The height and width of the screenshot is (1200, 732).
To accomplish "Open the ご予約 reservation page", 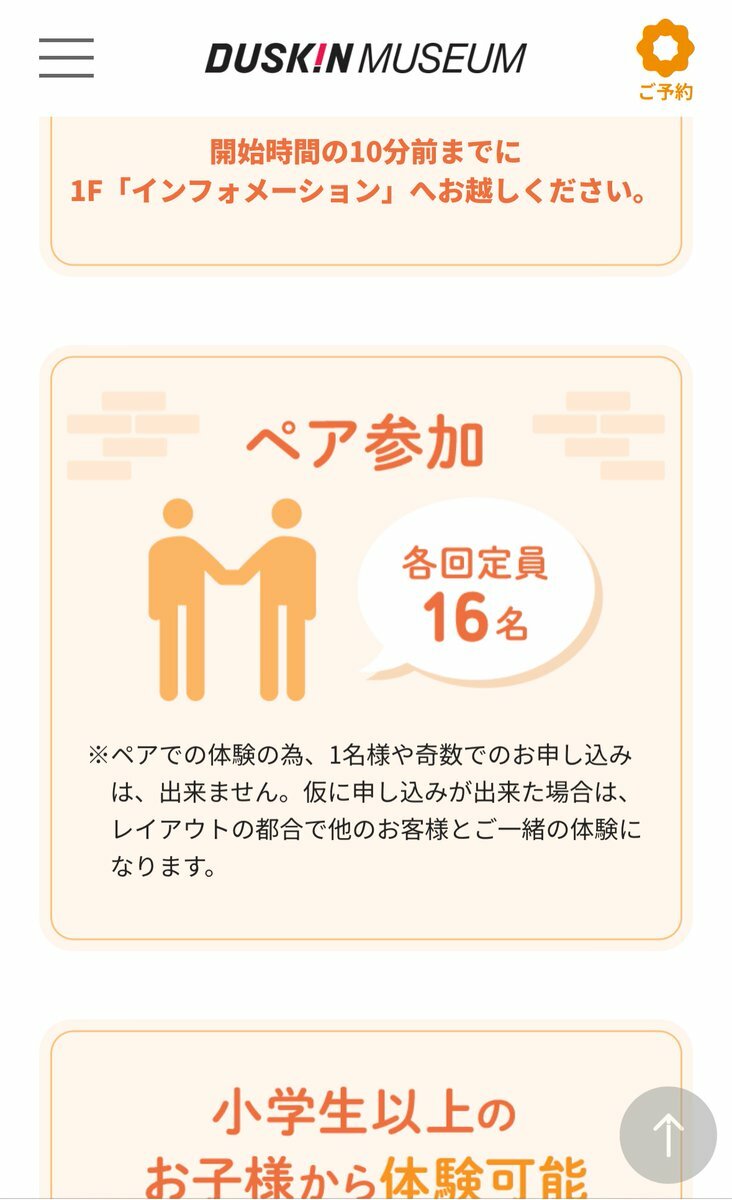I will pos(665,60).
